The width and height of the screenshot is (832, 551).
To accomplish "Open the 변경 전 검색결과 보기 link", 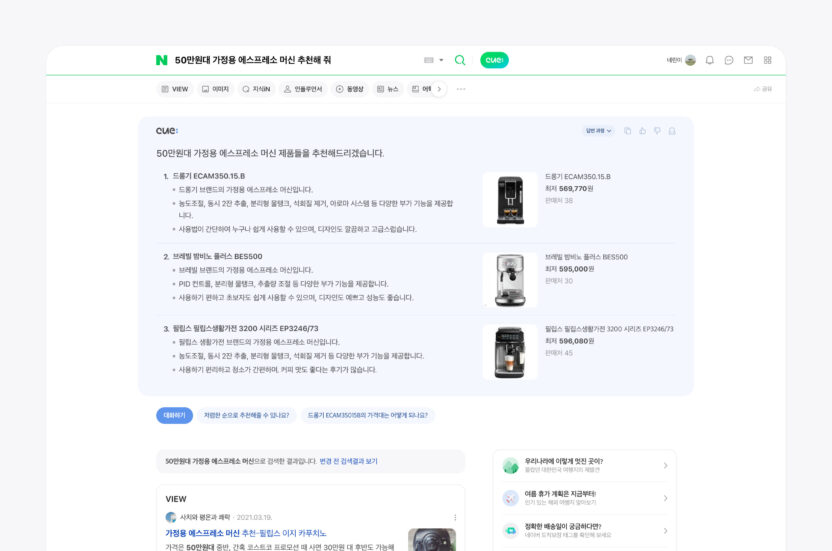I will pyautogui.click(x=348, y=461).
